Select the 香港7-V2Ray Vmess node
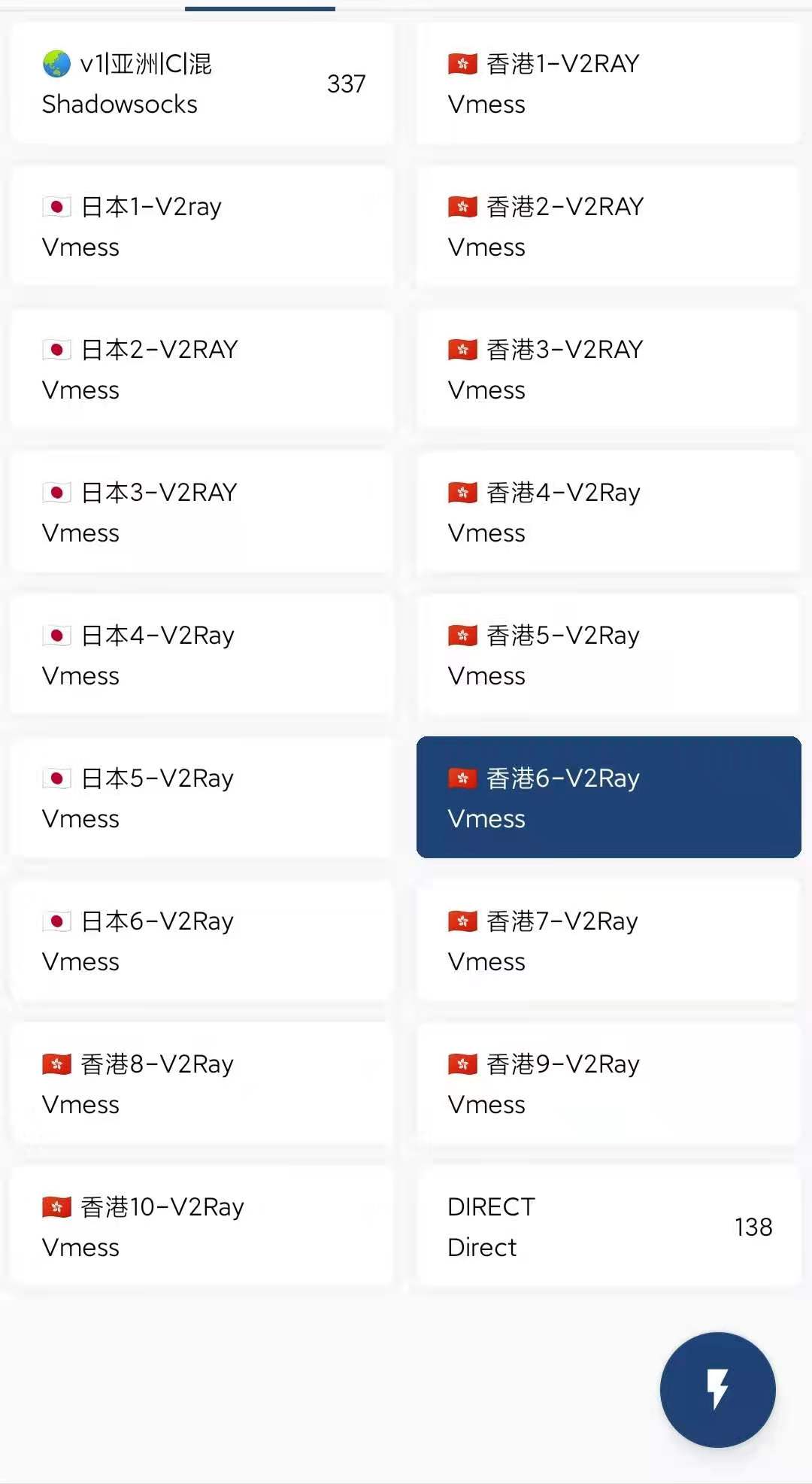 [605, 939]
